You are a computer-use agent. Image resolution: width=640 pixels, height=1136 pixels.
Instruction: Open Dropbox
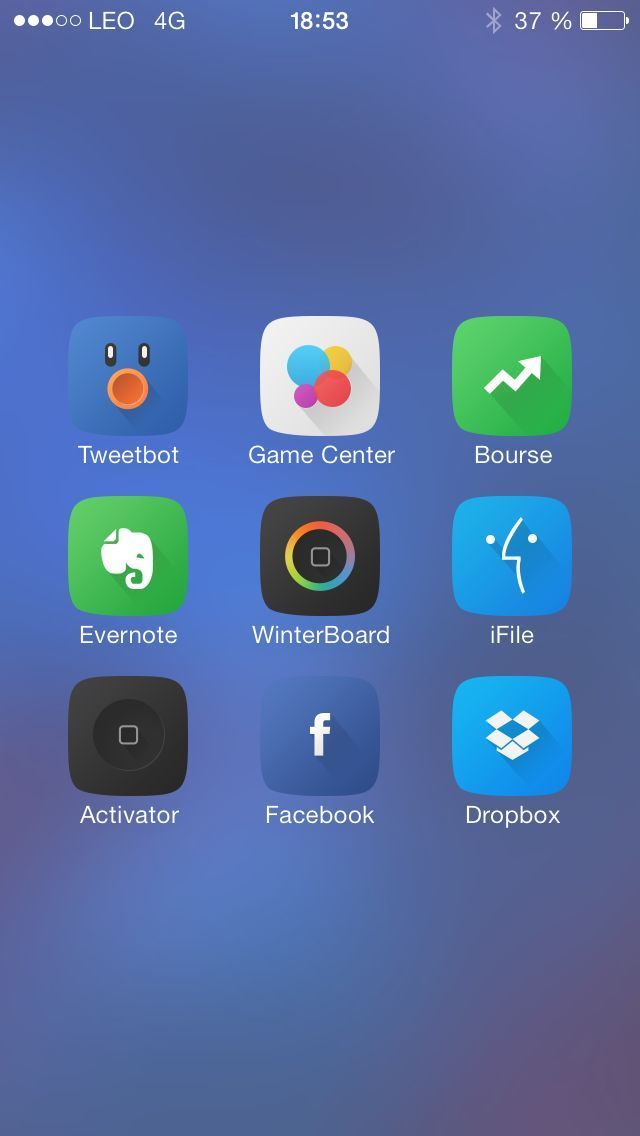(x=512, y=736)
